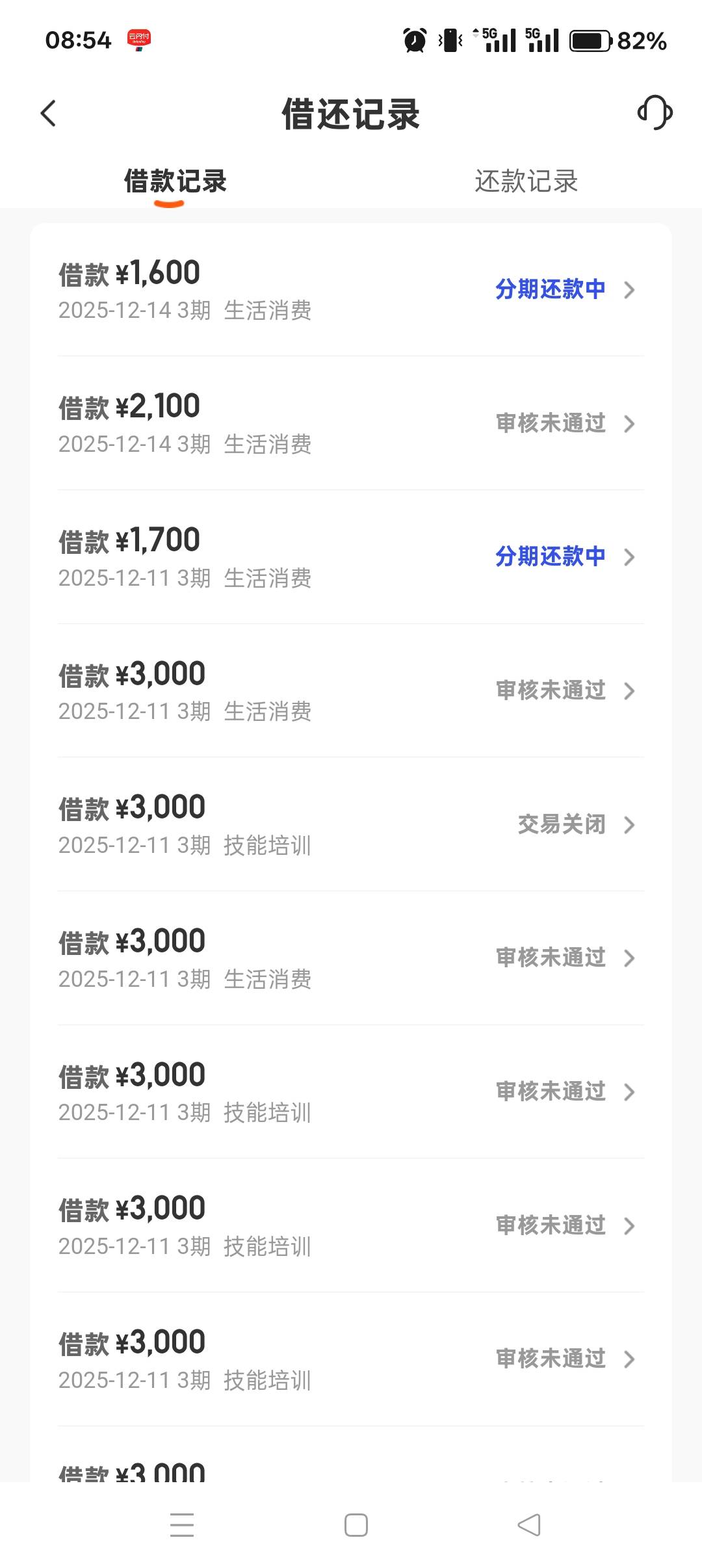Switch to the 还款记录 tab
702x1568 pixels.
click(x=526, y=181)
